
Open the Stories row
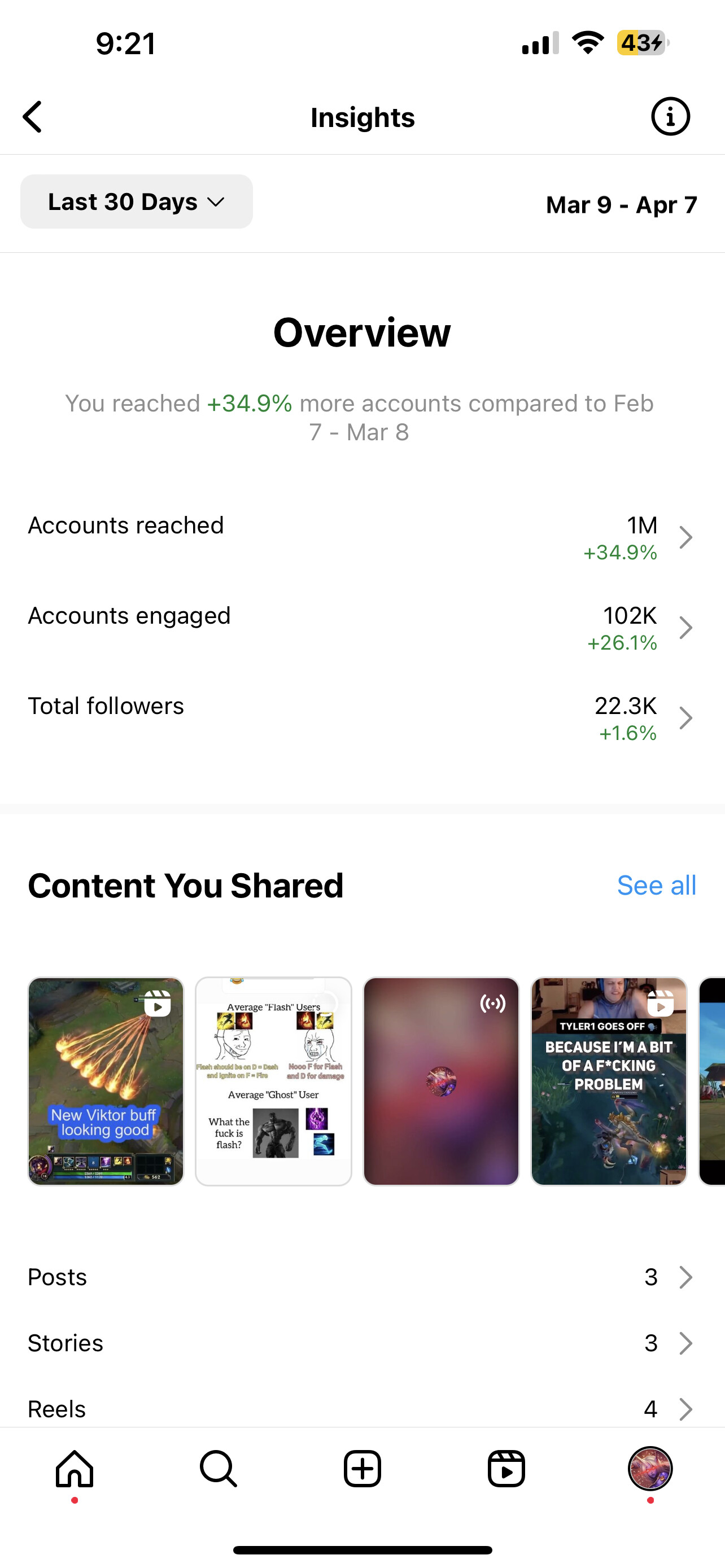(x=362, y=1343)
